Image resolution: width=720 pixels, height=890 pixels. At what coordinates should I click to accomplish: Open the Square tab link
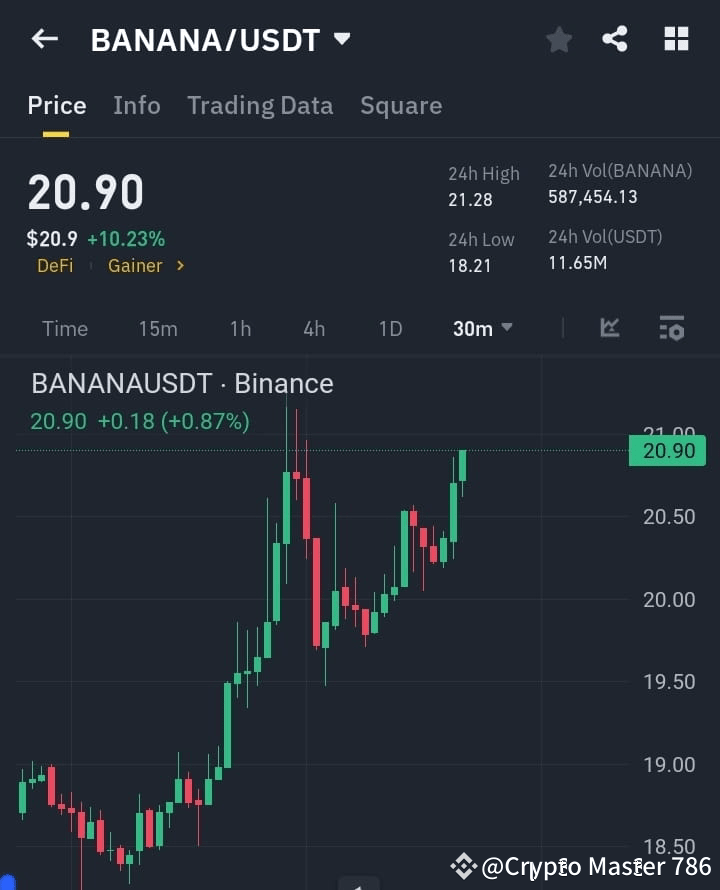coord(401,105)
